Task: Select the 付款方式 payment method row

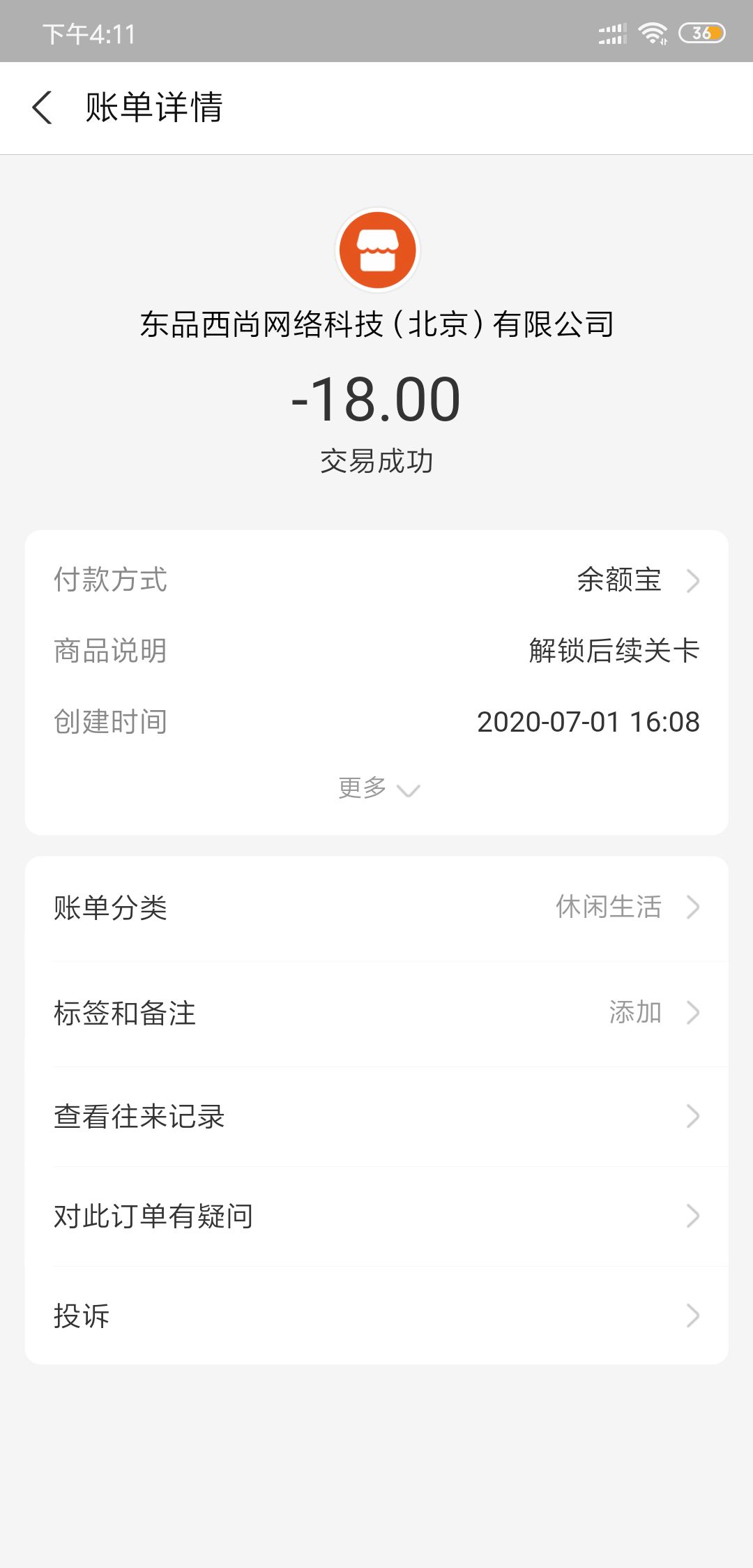Action: coord(376,581)
